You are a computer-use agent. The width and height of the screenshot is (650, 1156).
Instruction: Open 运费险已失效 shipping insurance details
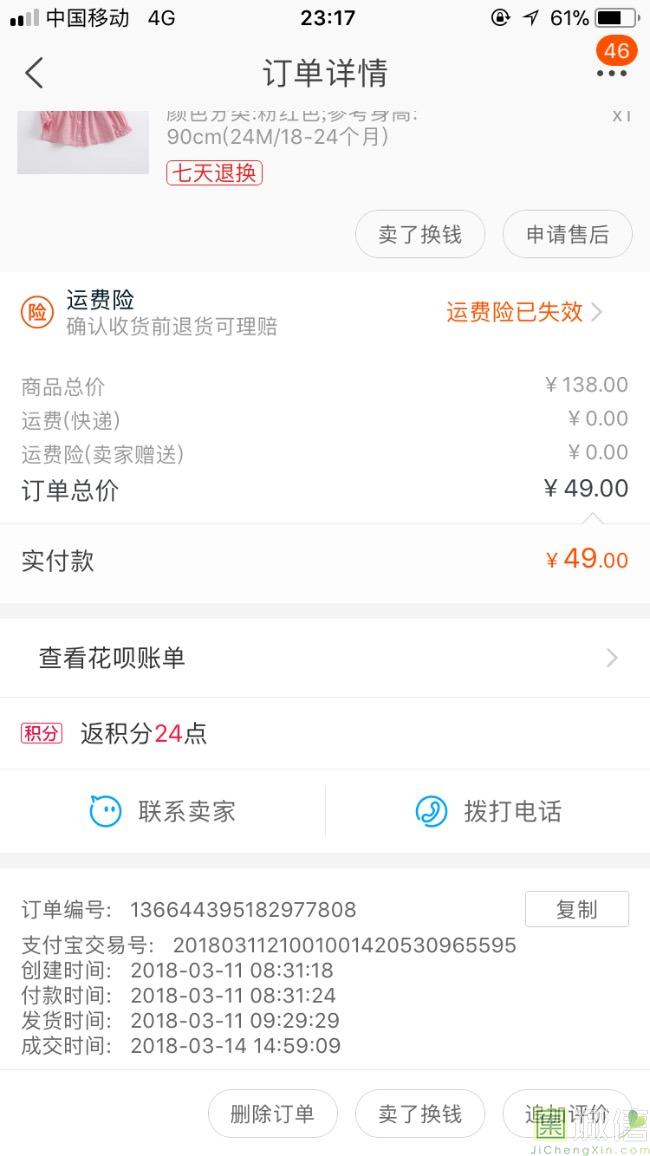click(525, 312)
